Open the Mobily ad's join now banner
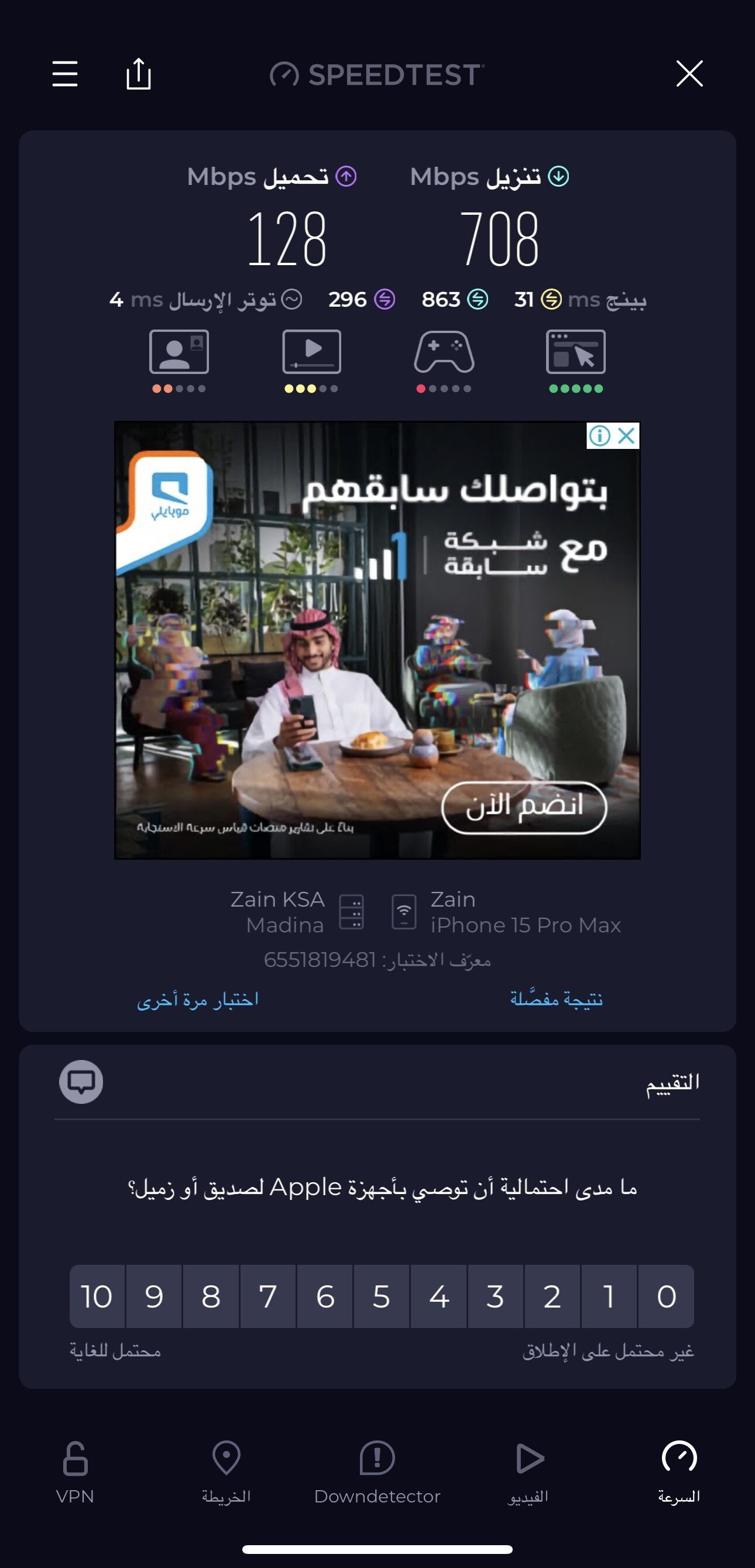Viewport: 755px width, 1568px height. 524,807
